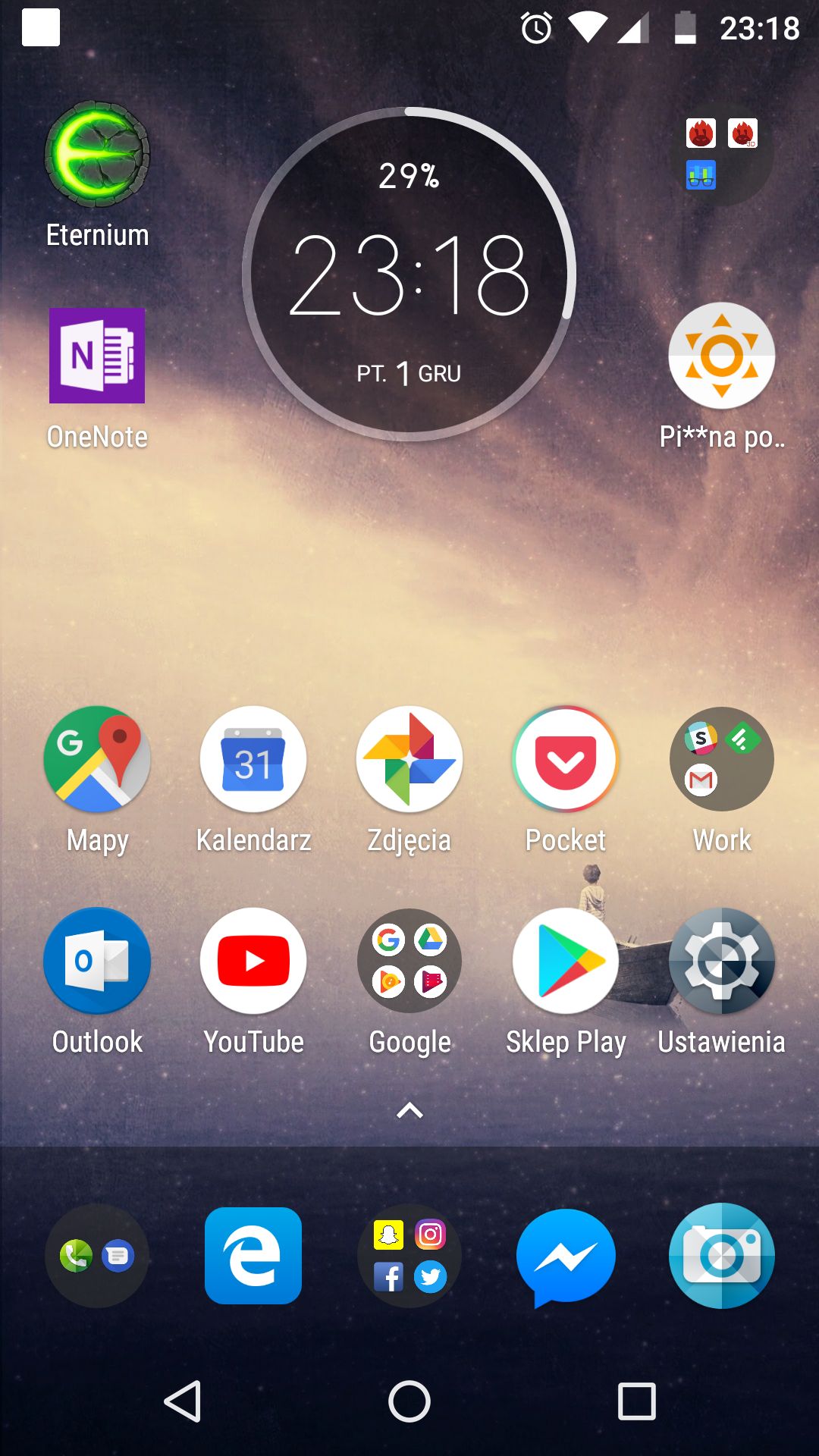Open the benchmark apps folder
This screenshot has width=819, height=1456.
pyautogui.click(x=721, y=154)
